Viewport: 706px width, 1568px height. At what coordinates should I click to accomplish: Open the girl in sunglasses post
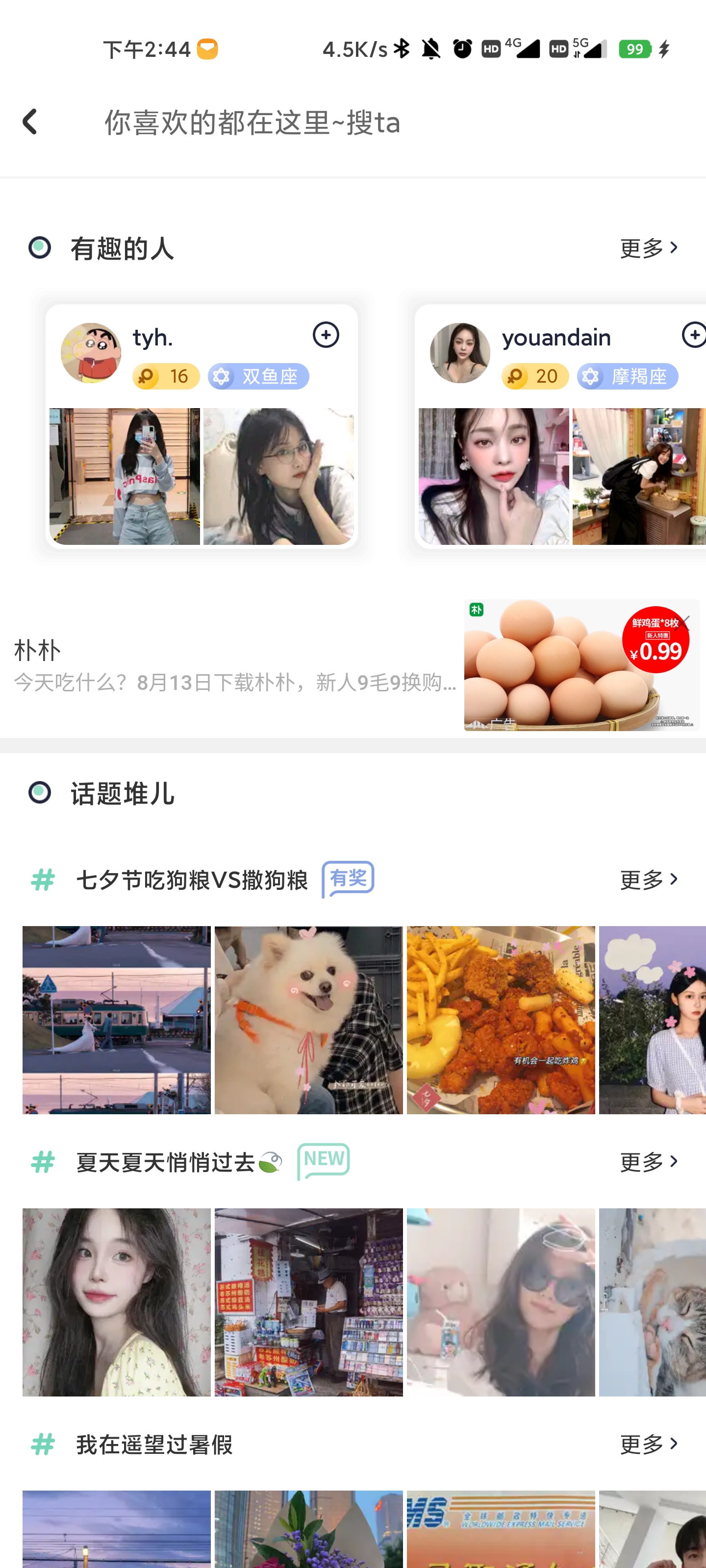click(501, 1302)
